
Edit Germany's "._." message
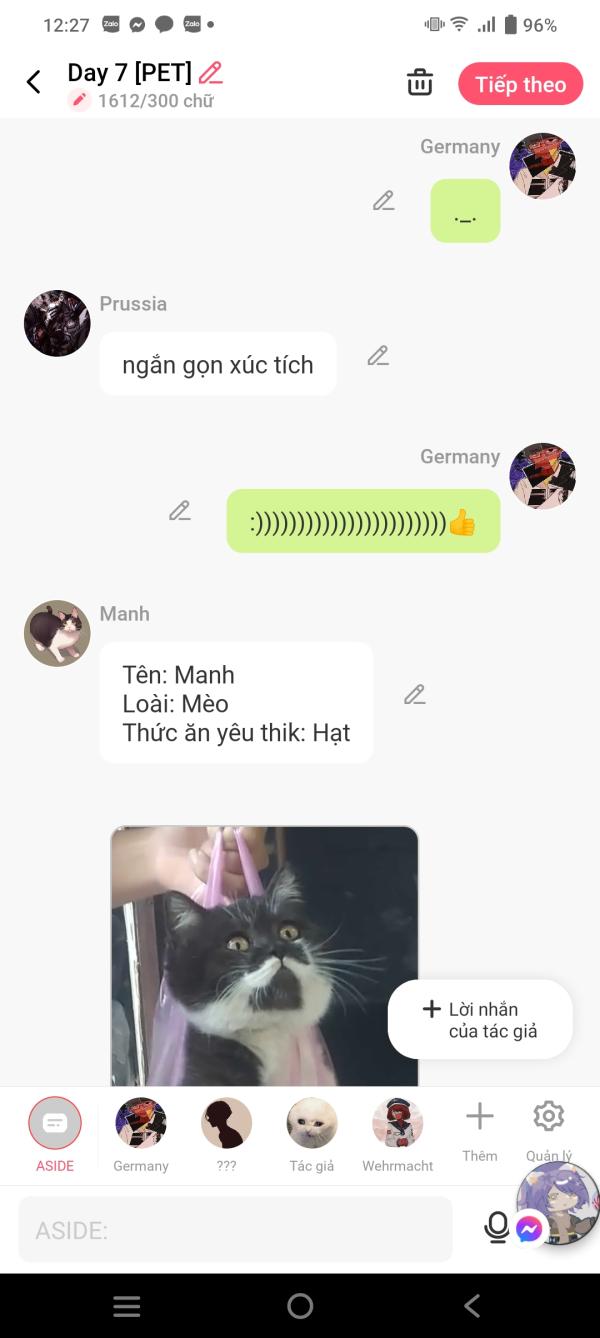click(x=383, y=201)
